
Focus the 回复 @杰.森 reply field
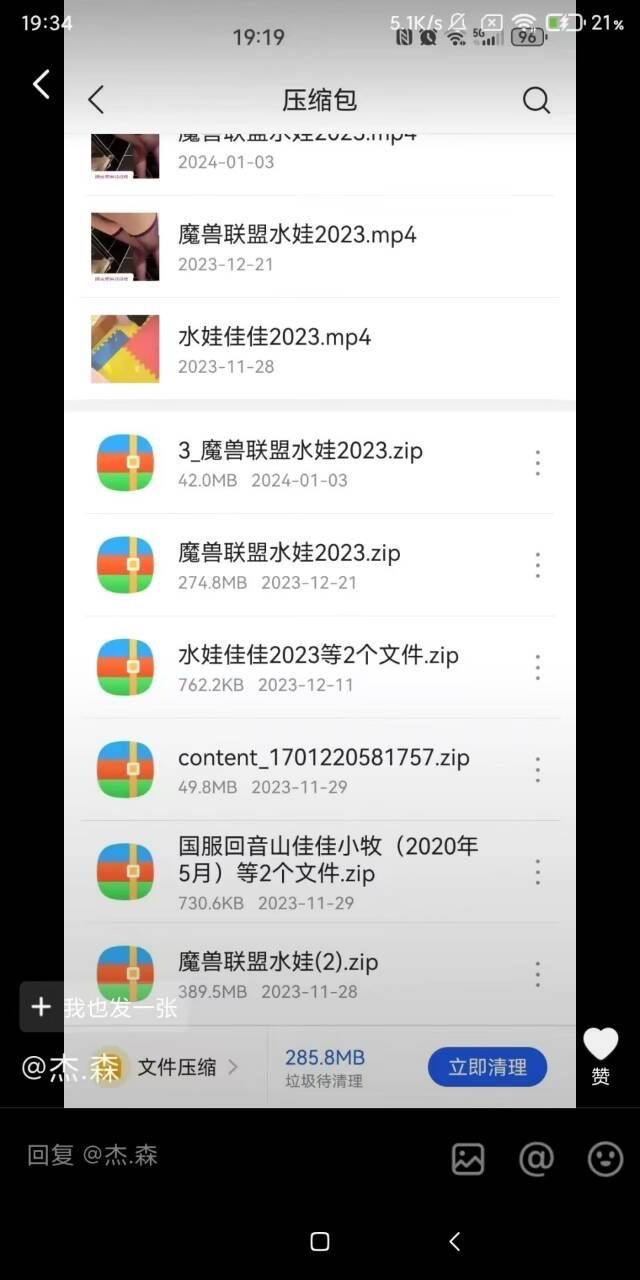(x=200, y=1156)
